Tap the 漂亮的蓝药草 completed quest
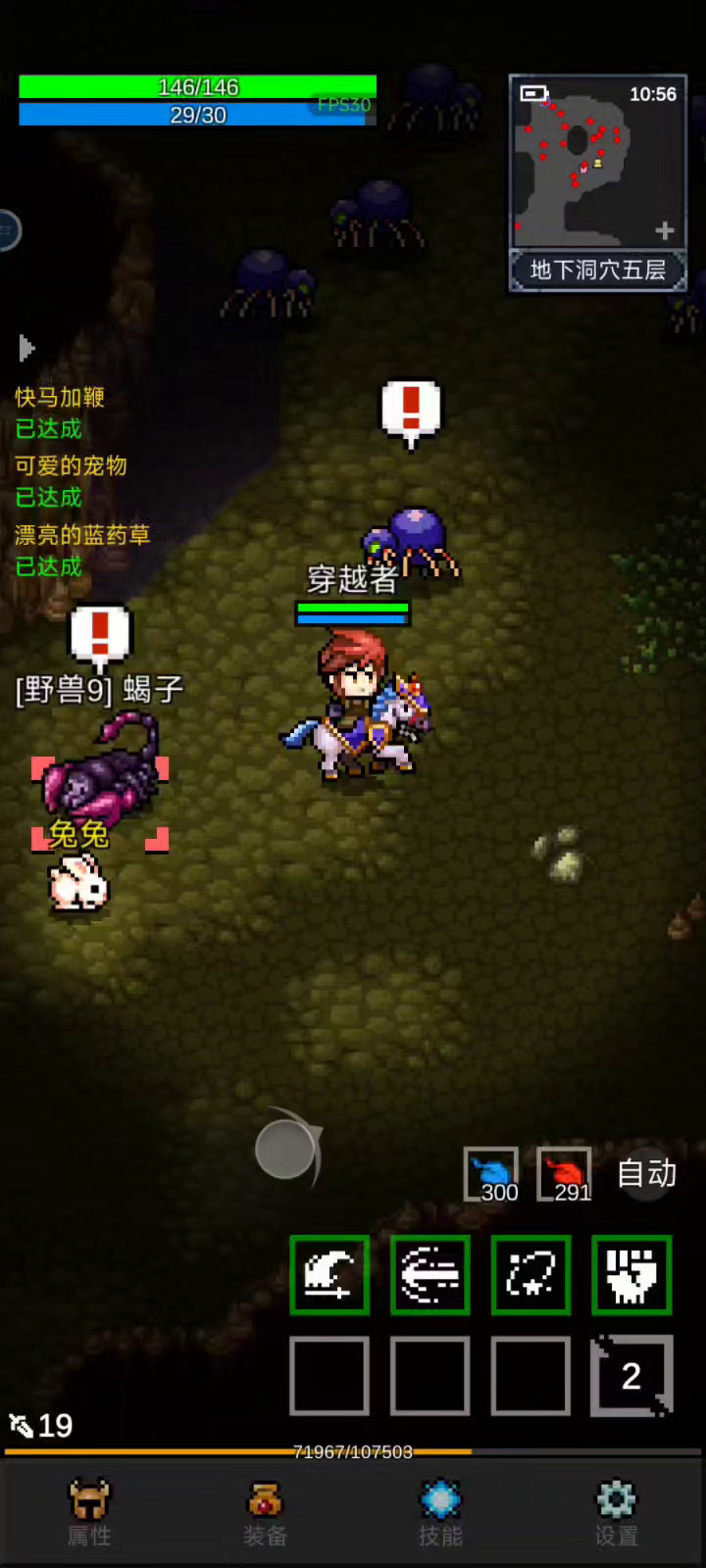Image resolution: width=706 pixels, height=1568 pixels. [x=82, y=549]
